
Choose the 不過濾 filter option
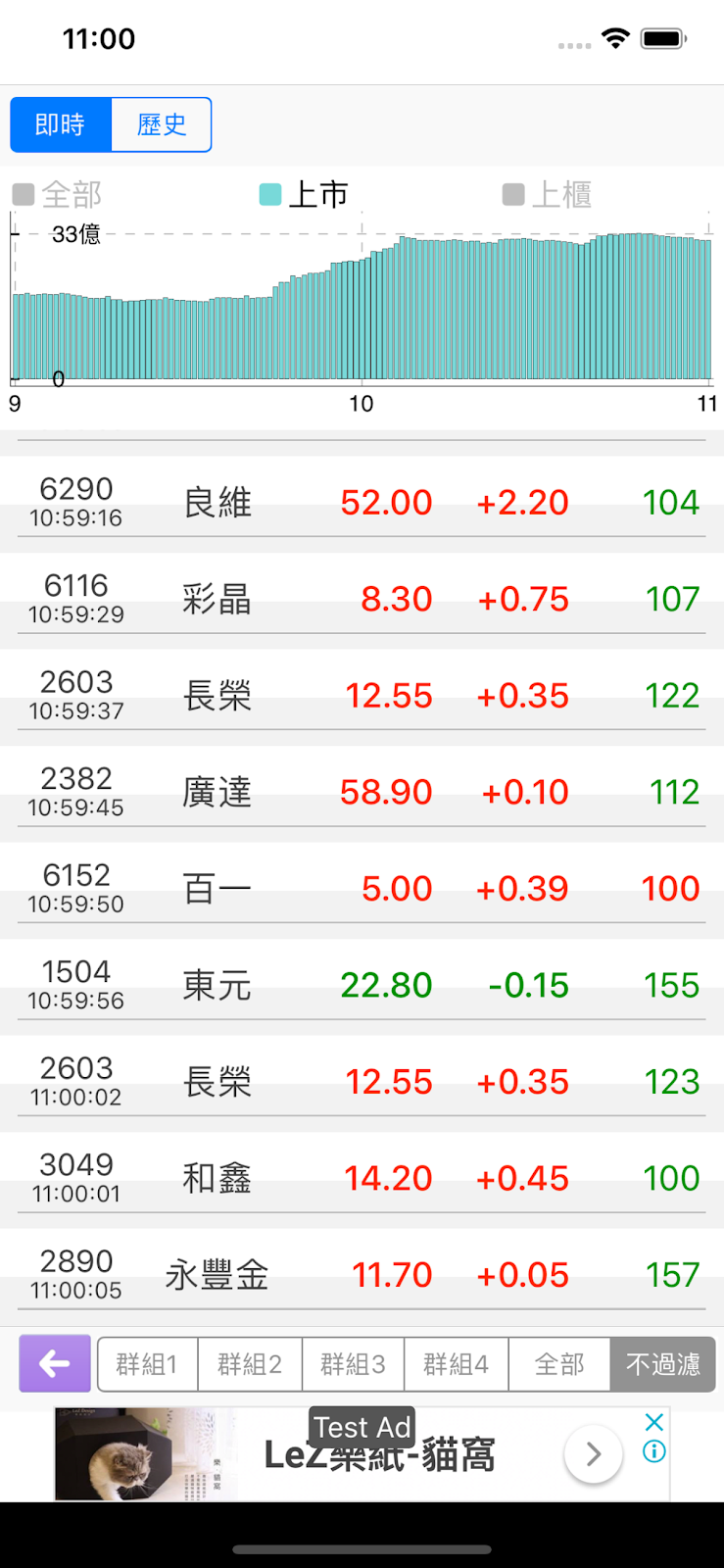click(663, 1364)
